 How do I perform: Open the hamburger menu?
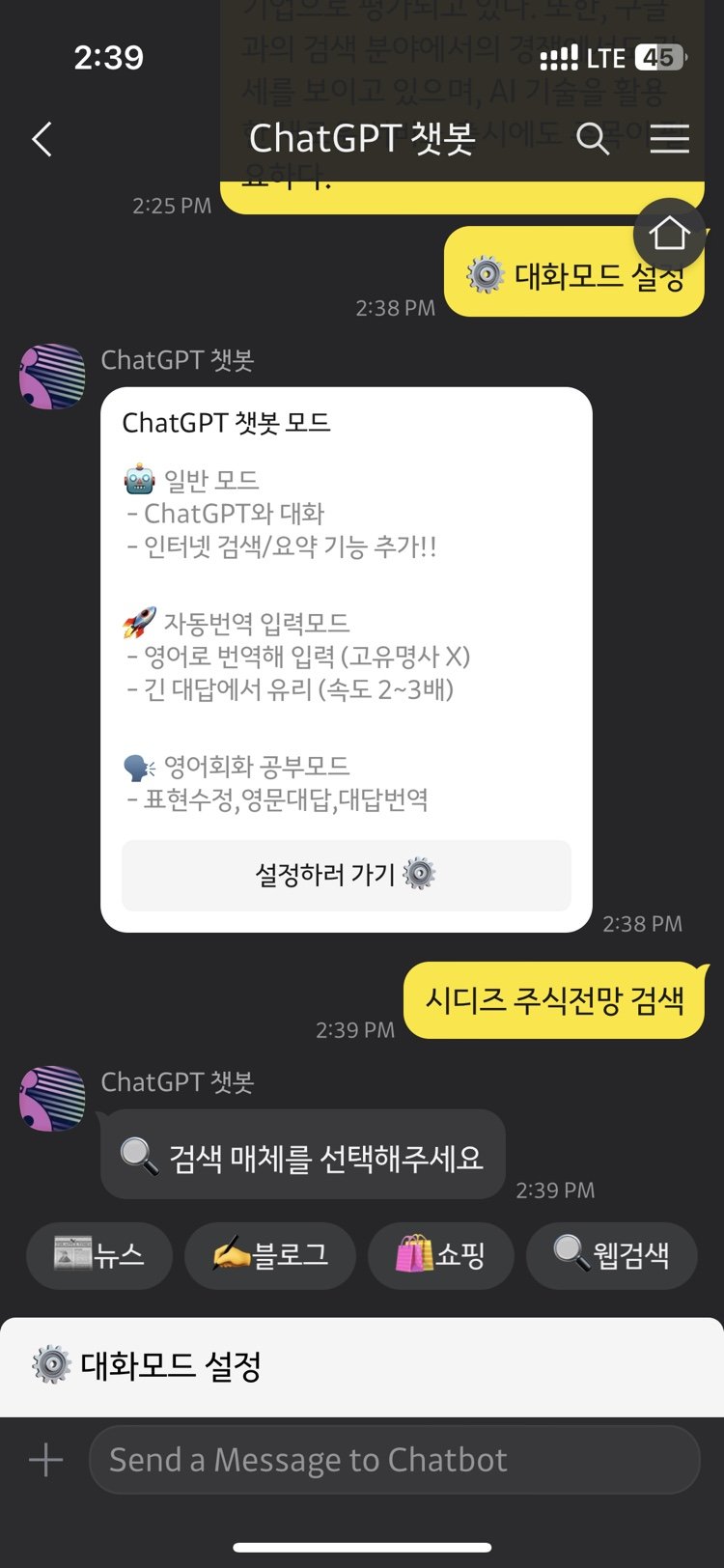[x=669, y=140]
